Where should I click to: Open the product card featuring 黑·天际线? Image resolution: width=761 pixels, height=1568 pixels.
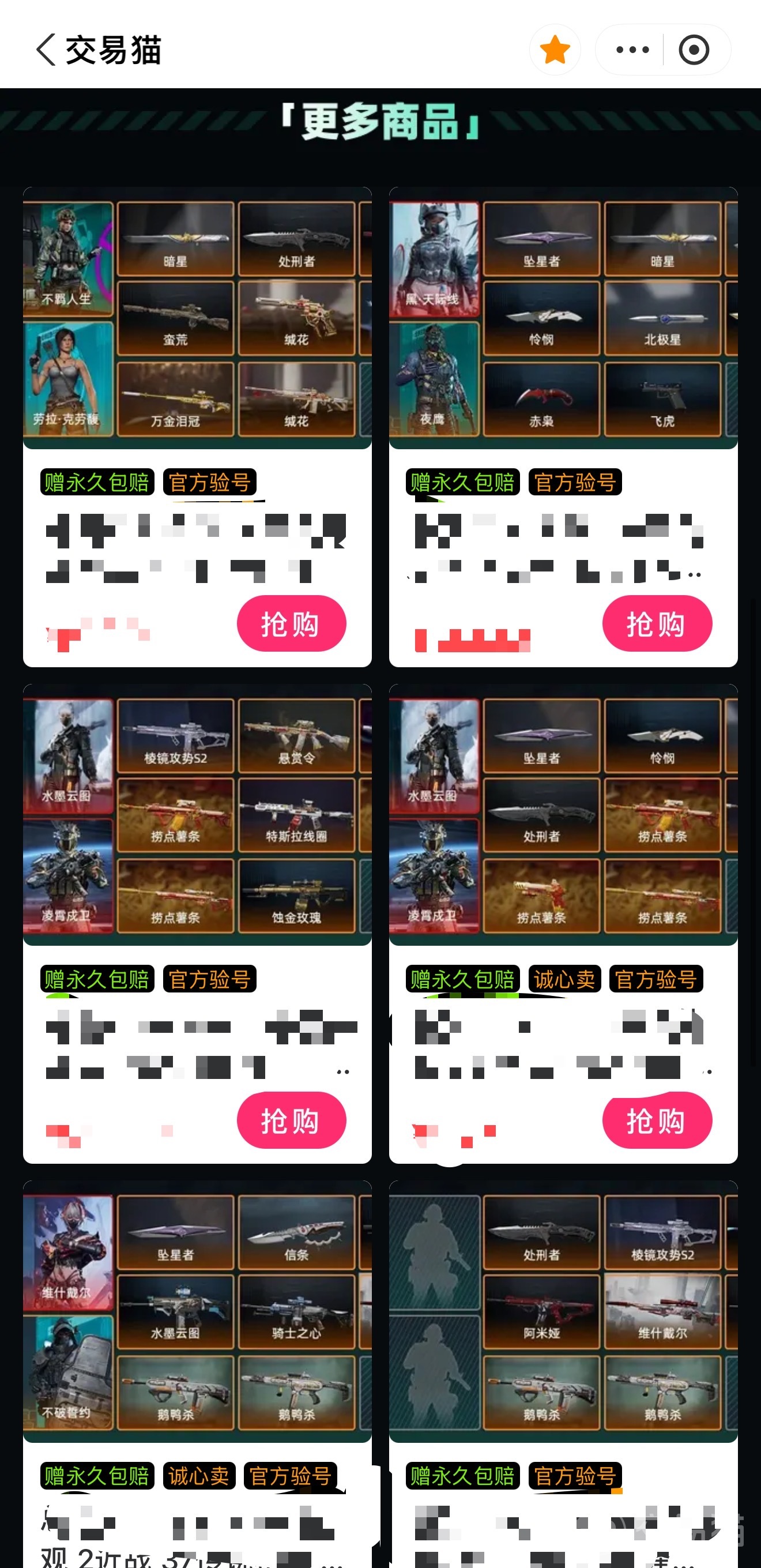click(563, 427)
